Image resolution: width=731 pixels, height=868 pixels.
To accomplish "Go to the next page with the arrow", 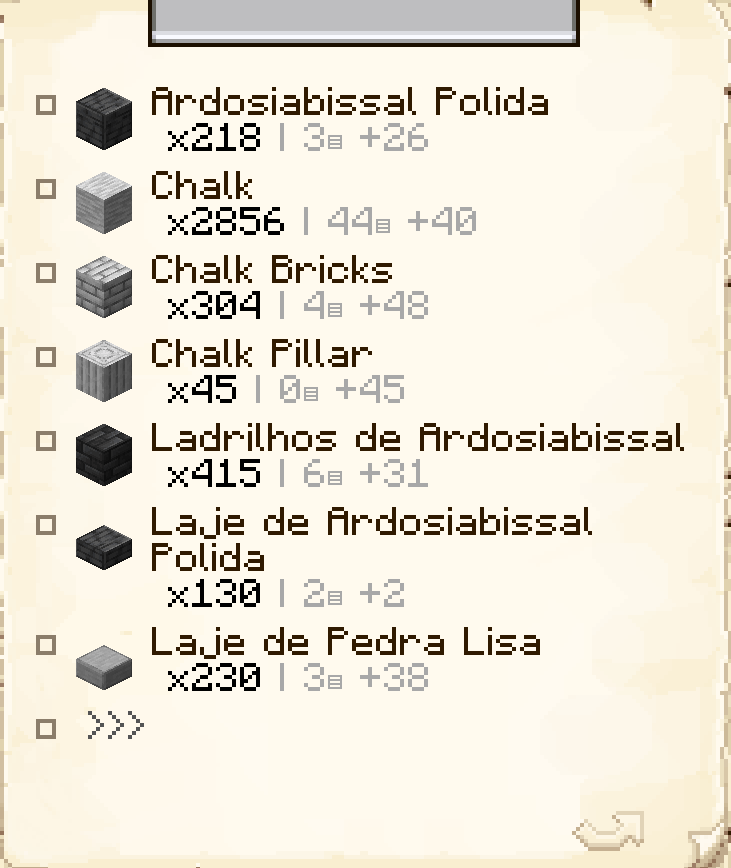I will [609, 830].
